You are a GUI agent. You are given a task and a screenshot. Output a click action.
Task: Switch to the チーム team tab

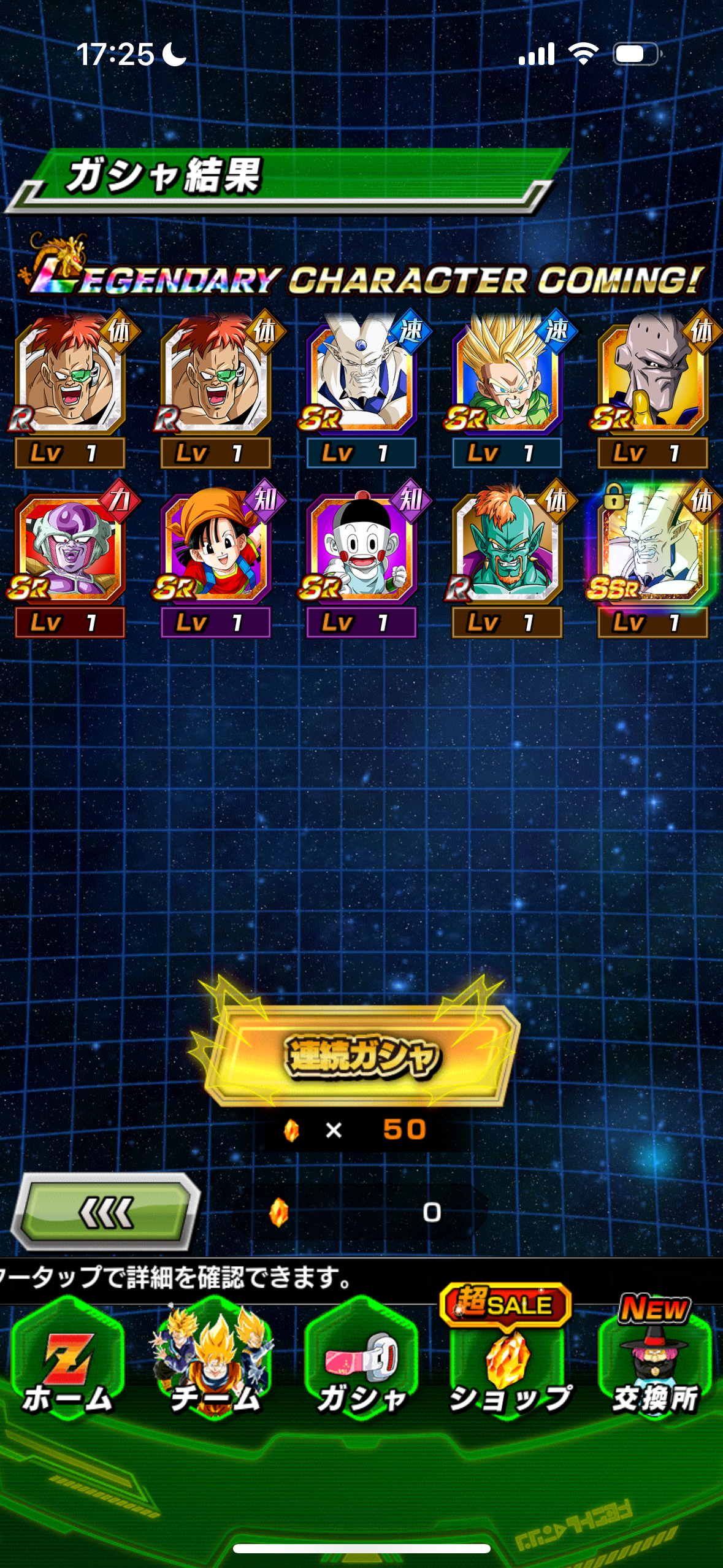click(215, 1359)
